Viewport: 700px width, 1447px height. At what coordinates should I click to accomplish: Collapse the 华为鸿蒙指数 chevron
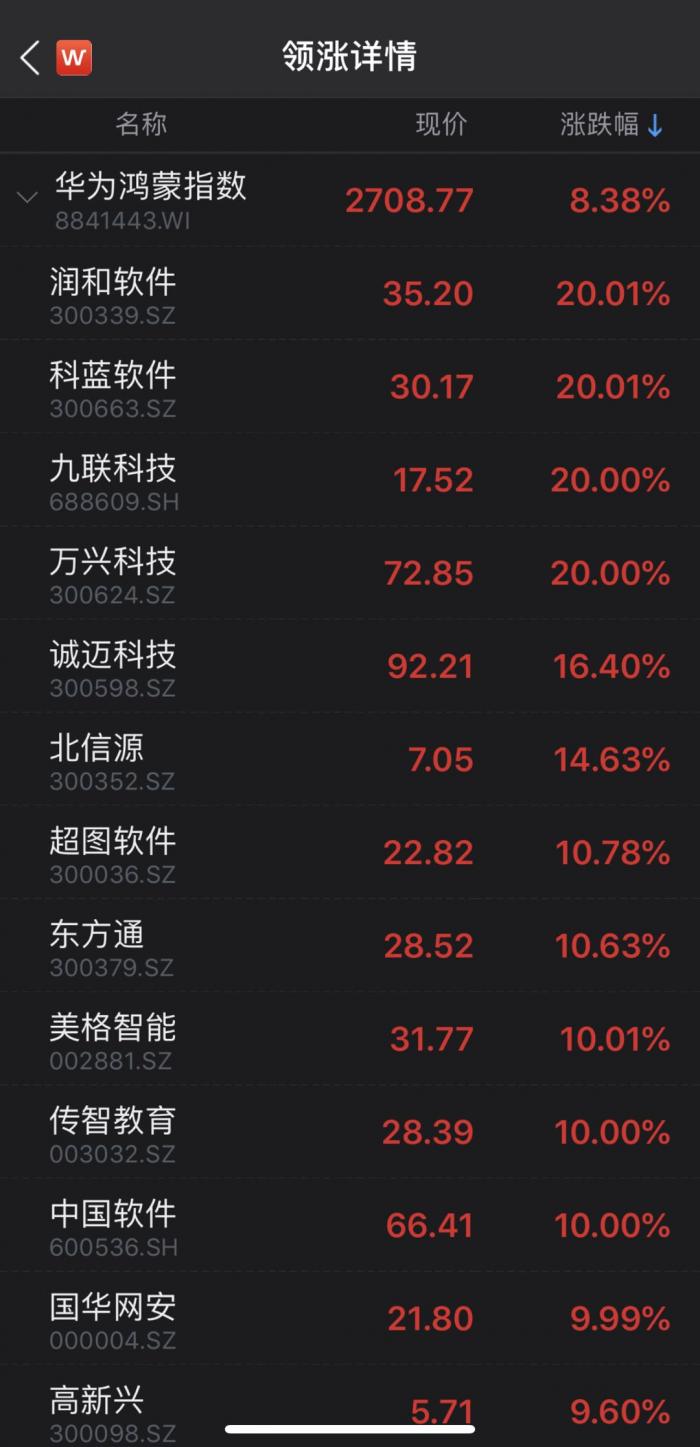click(x=27, y=197)
